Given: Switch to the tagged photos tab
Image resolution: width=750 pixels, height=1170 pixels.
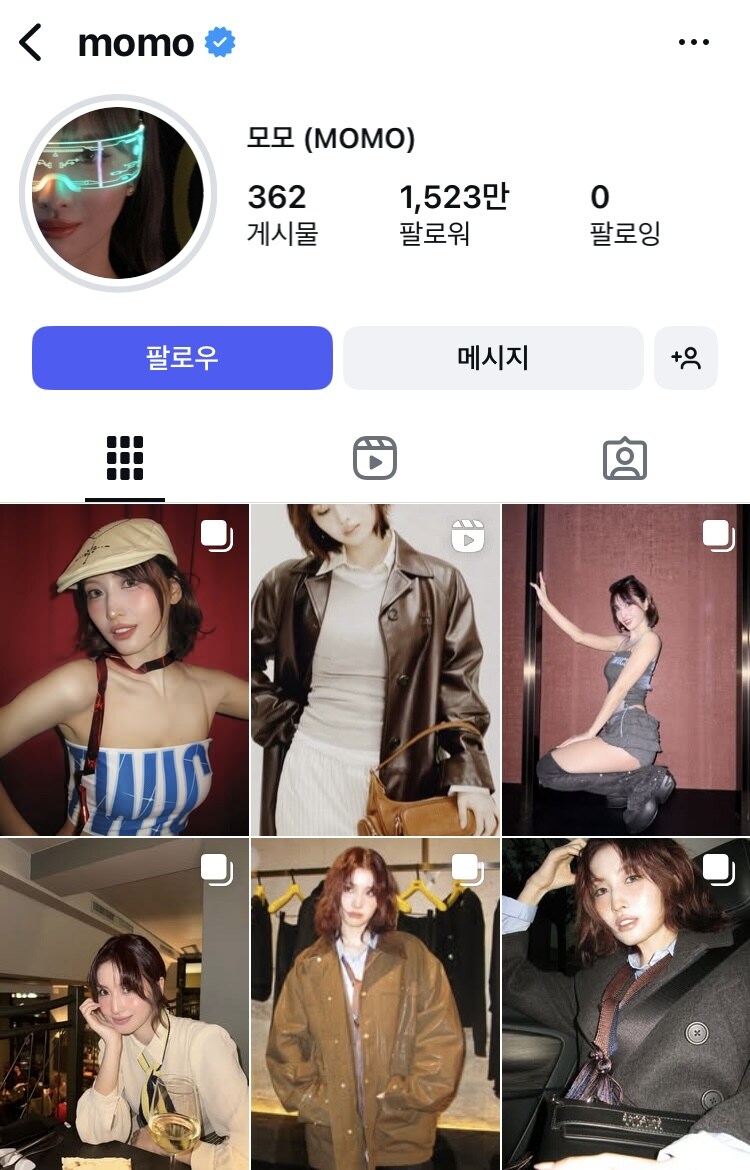Looking at the screenshot, I should tap(625, 459).
